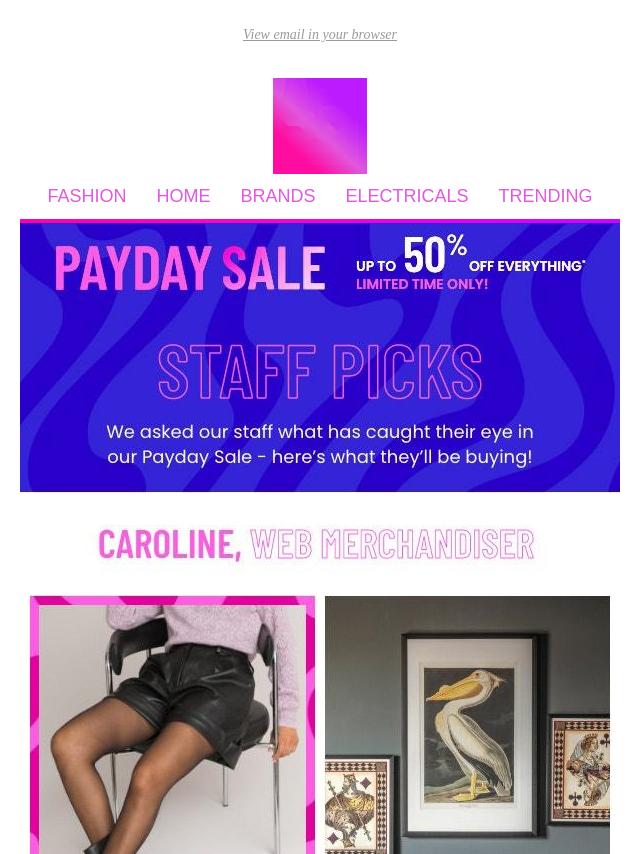Tap the Payday Sale banner

(x=320, y=357)
